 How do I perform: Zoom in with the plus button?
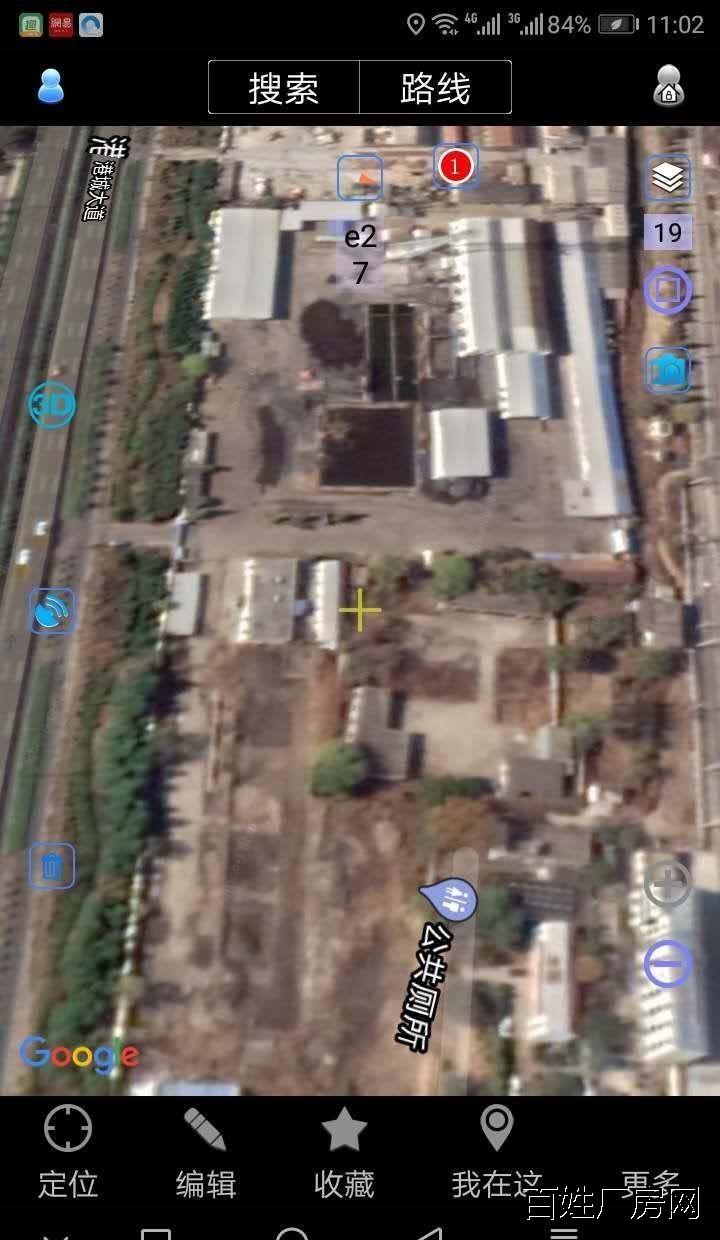(x=667, y=884)
